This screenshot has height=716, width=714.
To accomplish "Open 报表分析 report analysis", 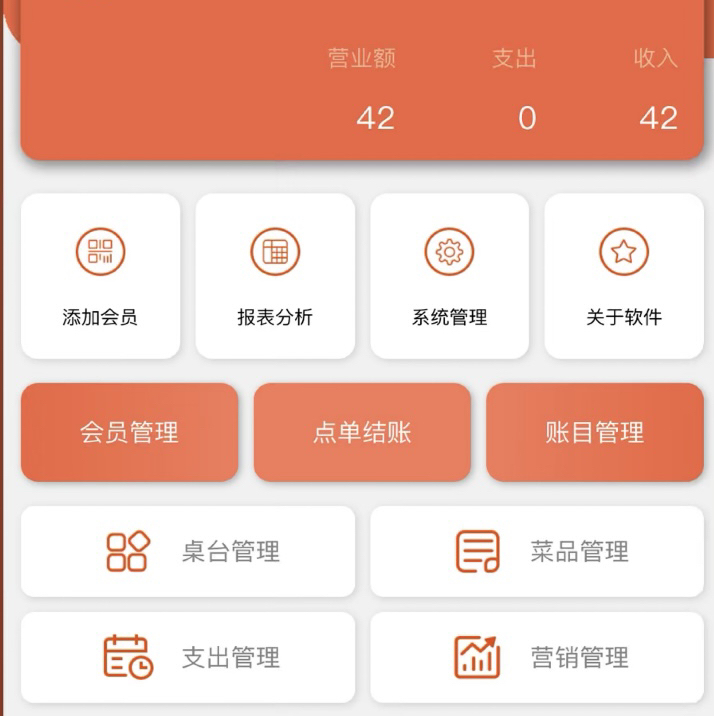I will pos(275,276).
